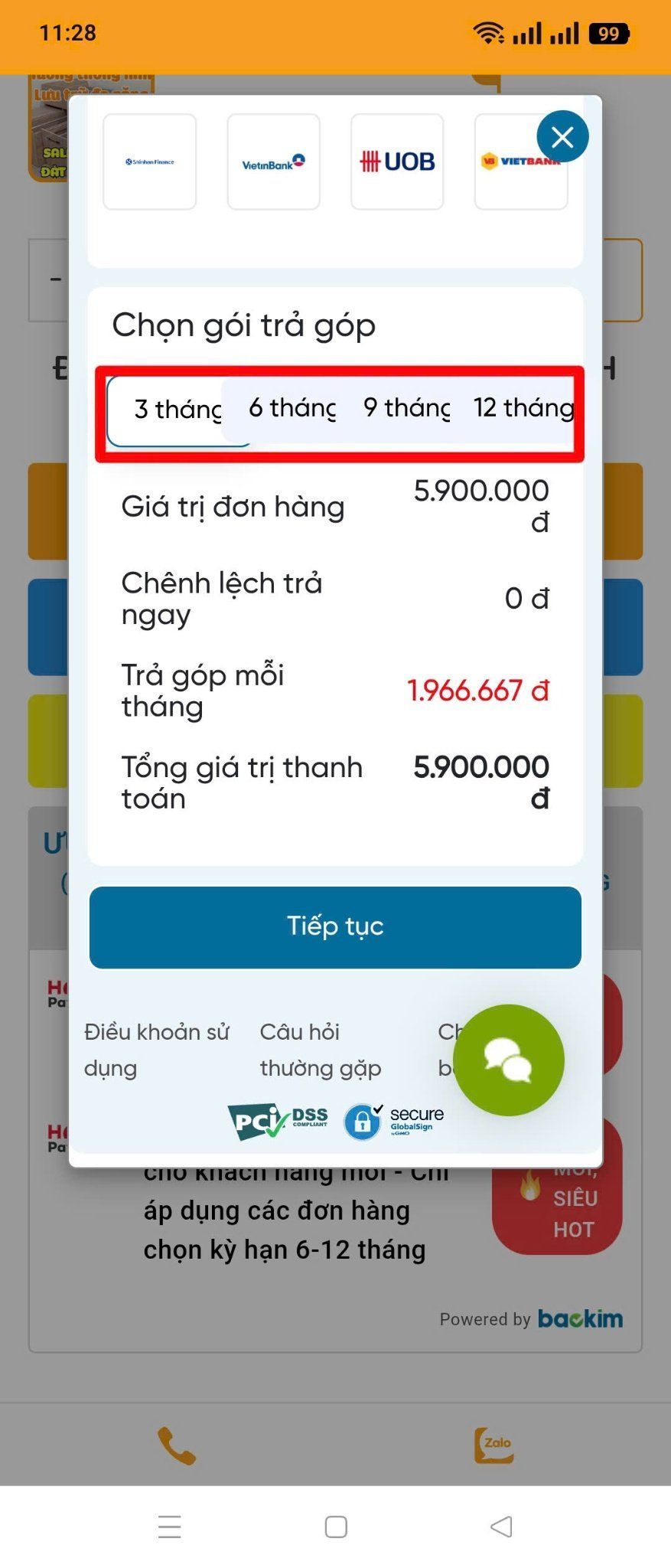Go to the system home screen

pos(336,1527)
